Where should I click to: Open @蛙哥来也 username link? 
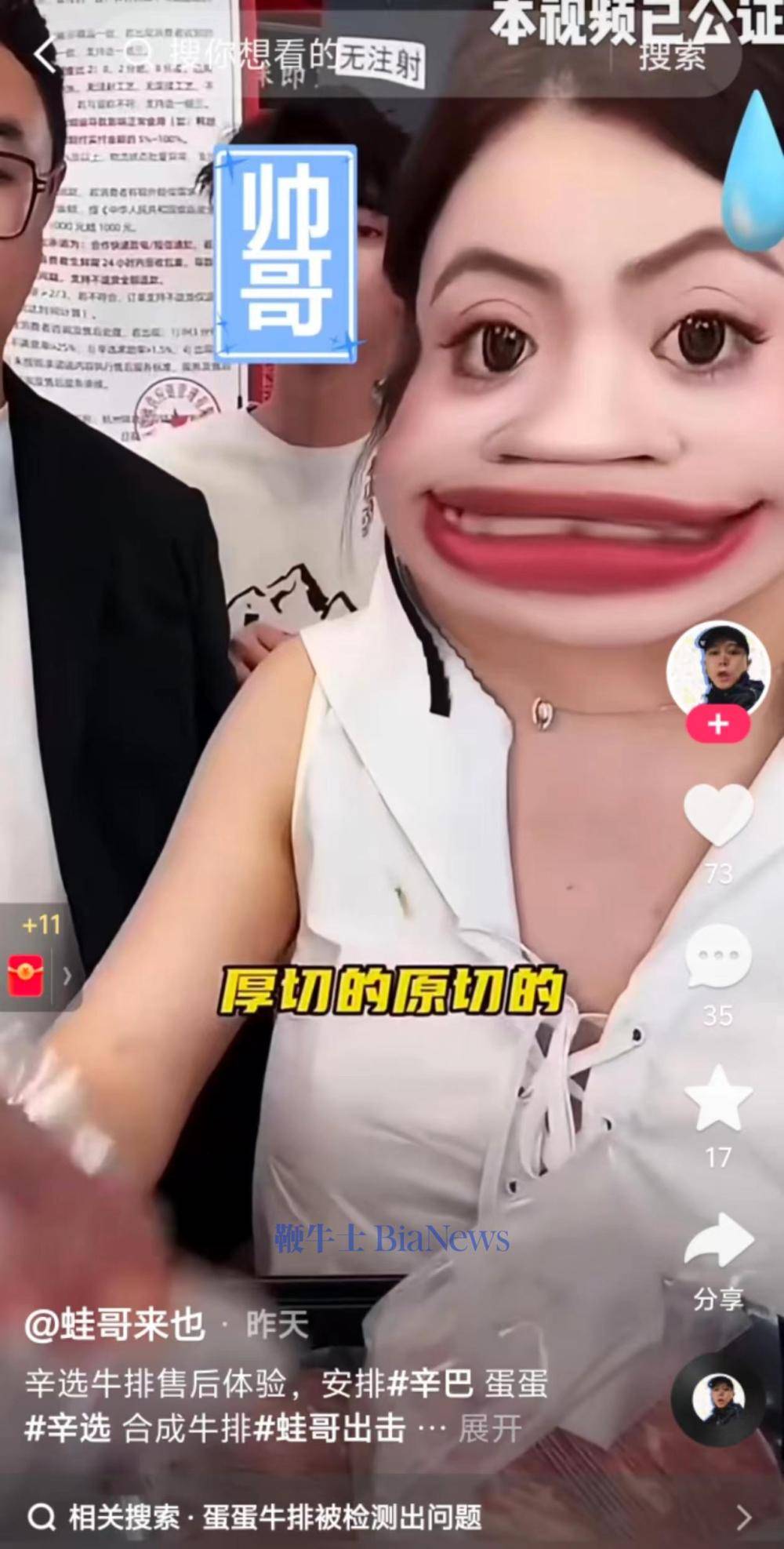[x=115, y=1325]
